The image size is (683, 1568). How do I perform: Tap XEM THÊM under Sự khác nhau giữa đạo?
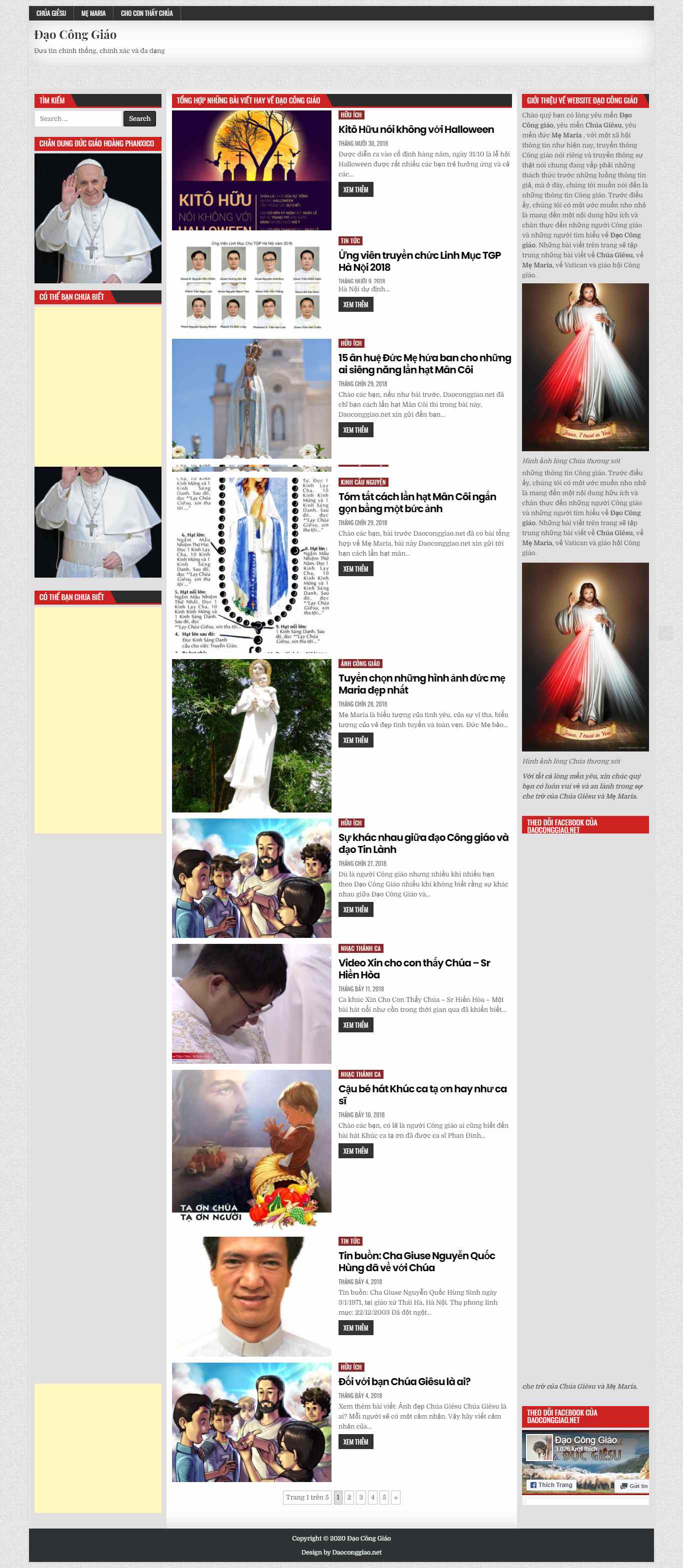point(355,909)
